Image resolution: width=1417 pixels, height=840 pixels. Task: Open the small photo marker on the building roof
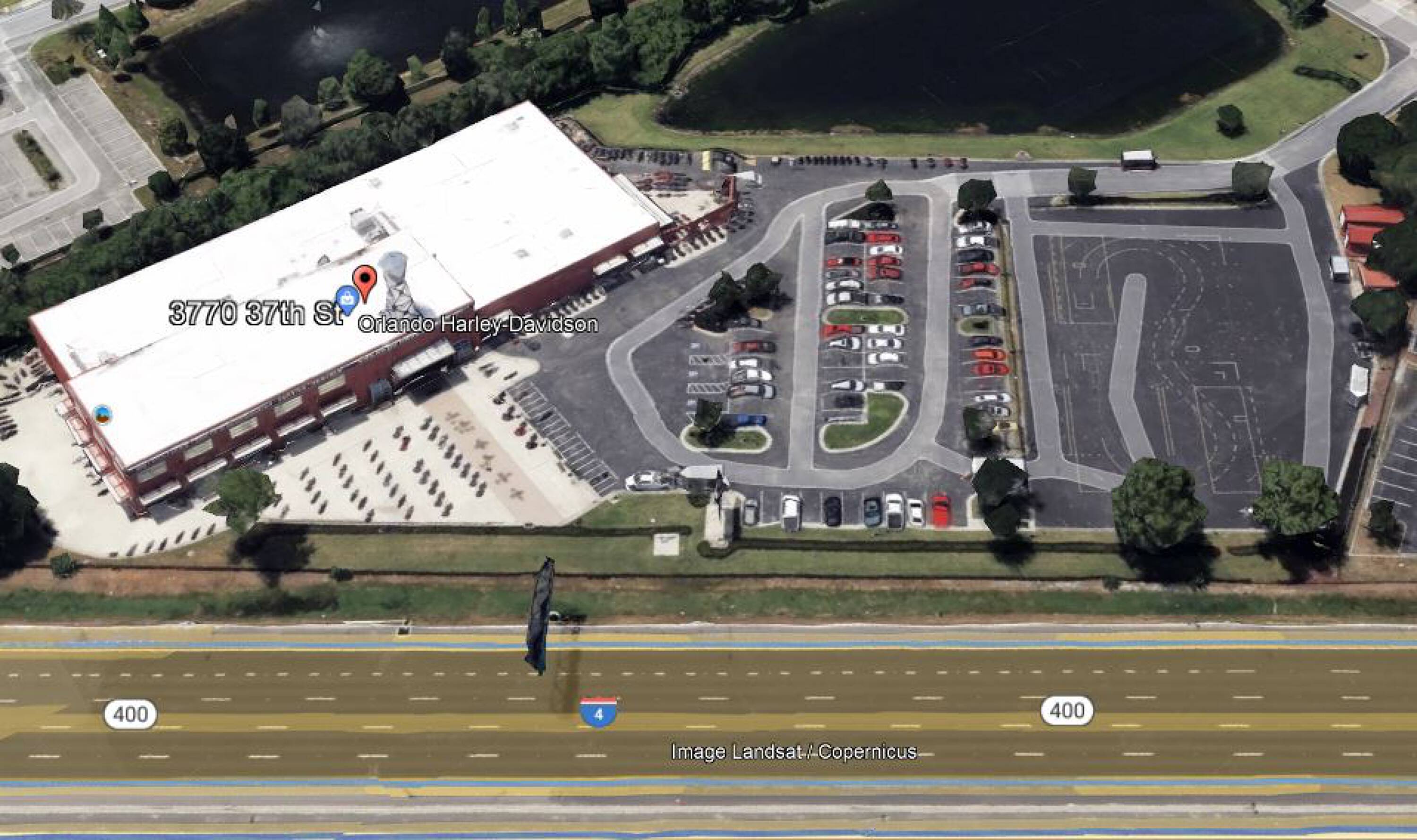(x=103, y=415)
